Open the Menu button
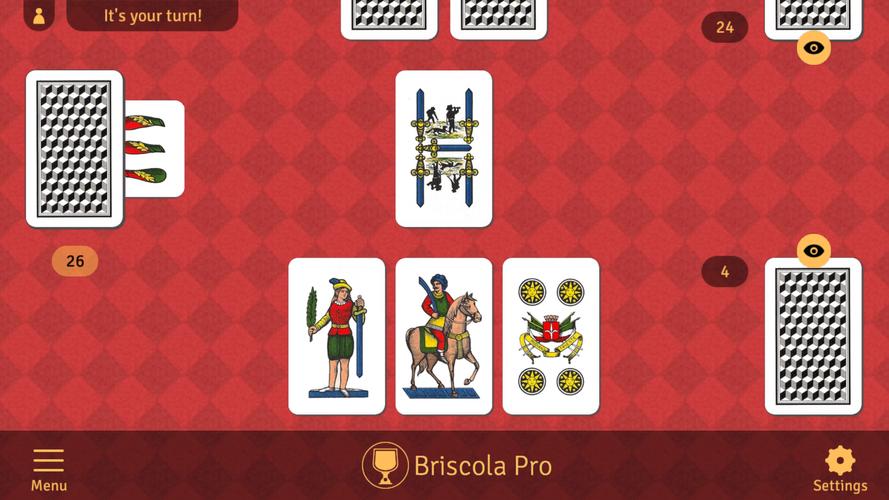The height and width of the screenshot is (500, 889). click(48, 468)
